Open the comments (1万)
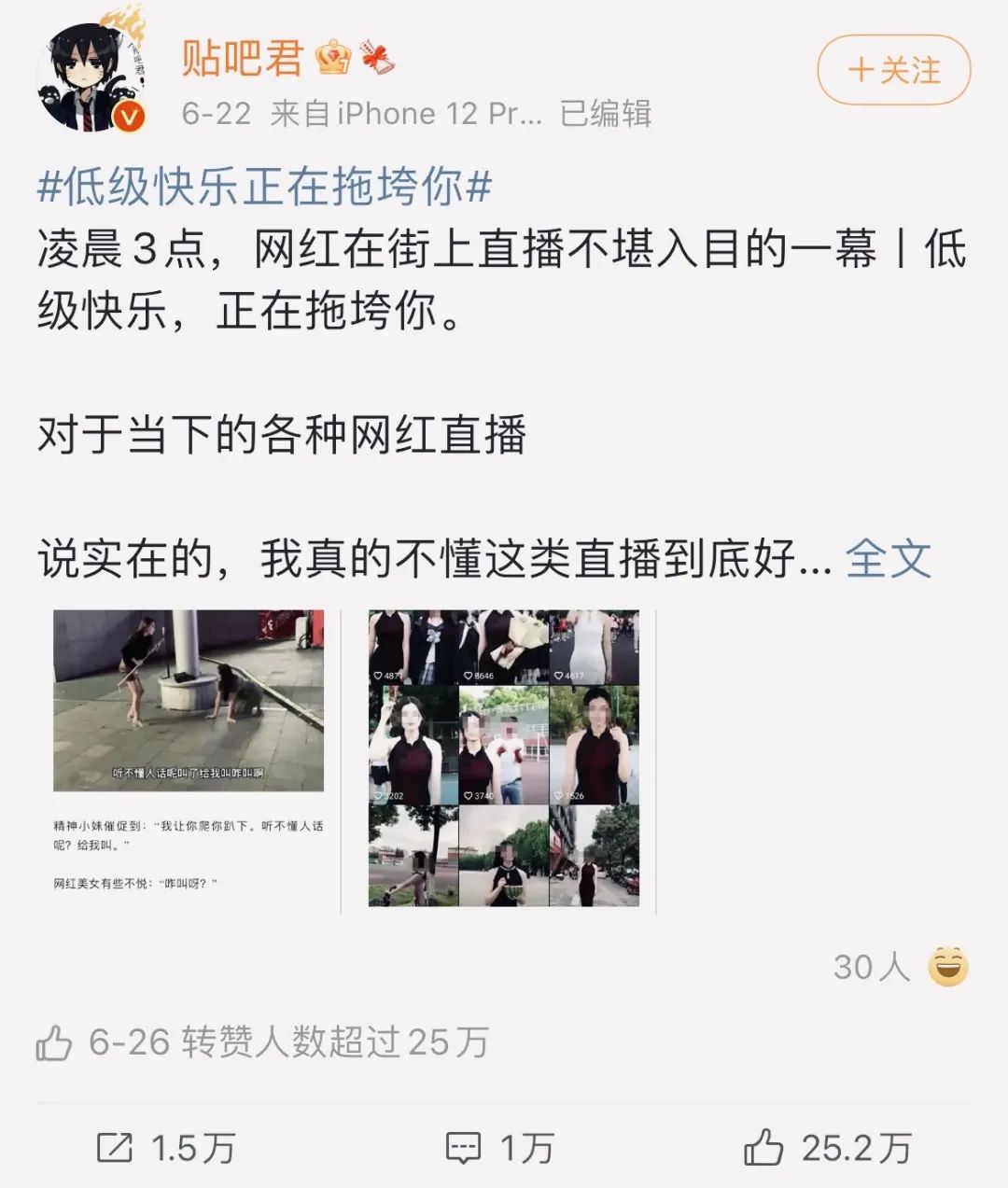The width and height of the screenshot is (1008, 1188). (x=500, y=1148)
